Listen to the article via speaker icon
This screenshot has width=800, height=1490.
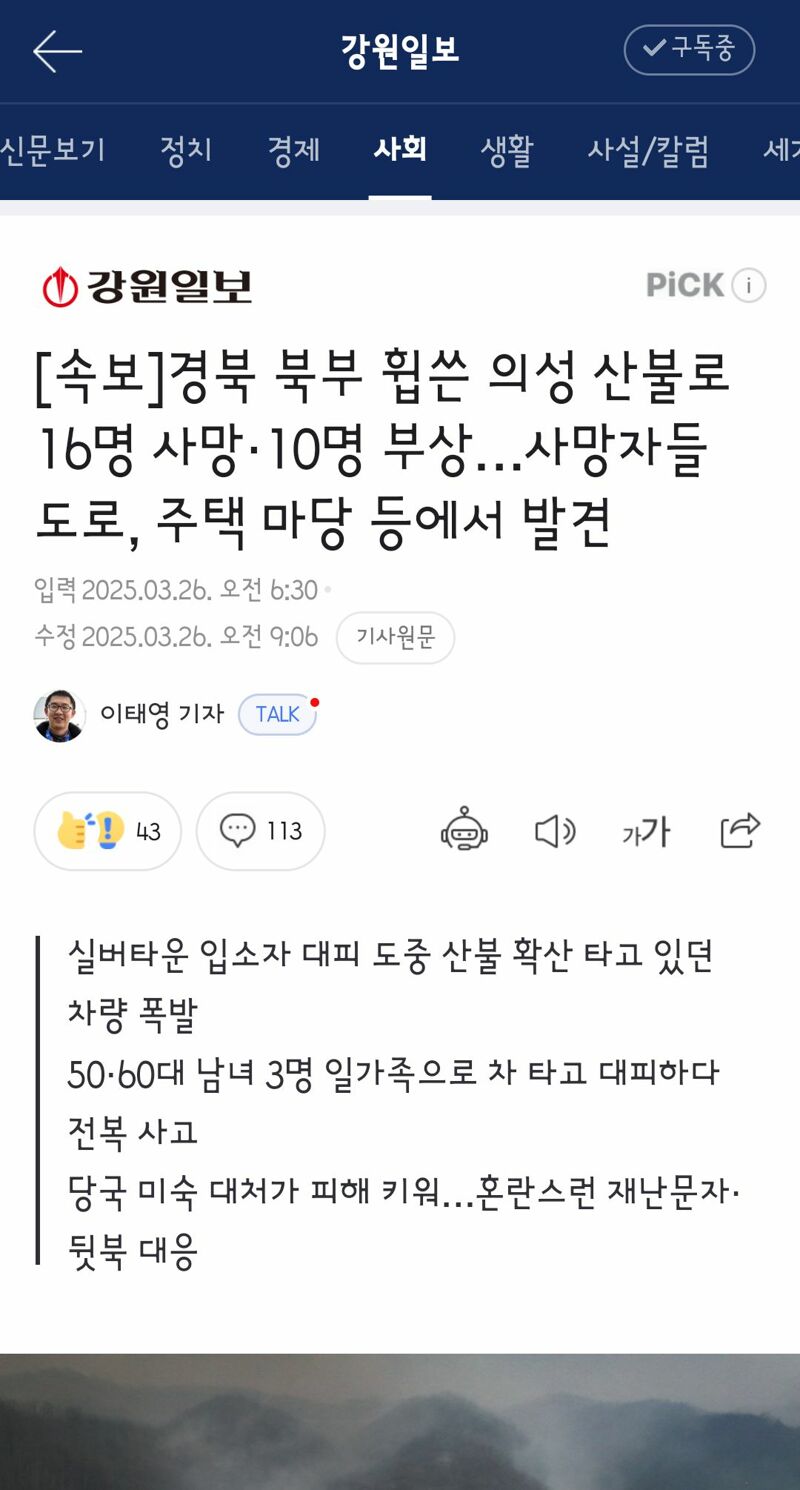pos(555,831)
